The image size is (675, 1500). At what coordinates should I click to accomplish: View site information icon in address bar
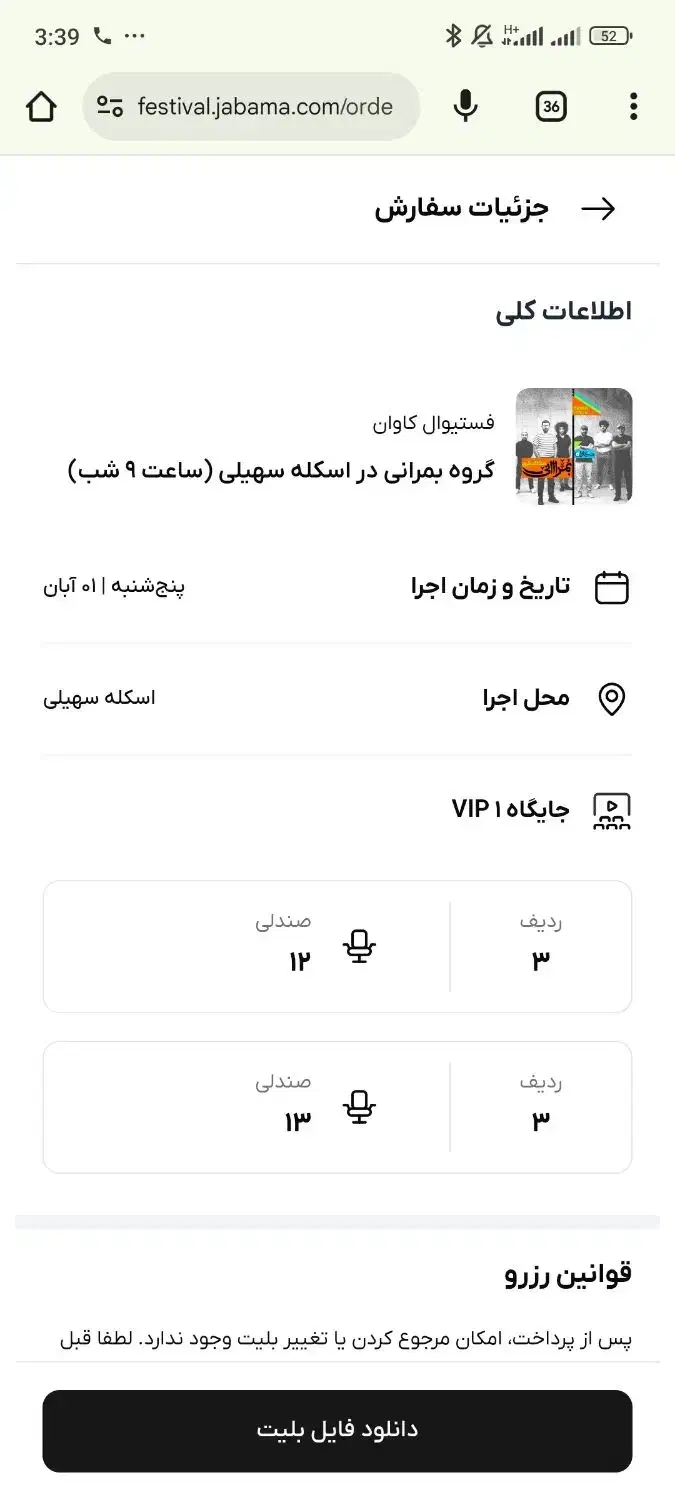tap(110, 107)
